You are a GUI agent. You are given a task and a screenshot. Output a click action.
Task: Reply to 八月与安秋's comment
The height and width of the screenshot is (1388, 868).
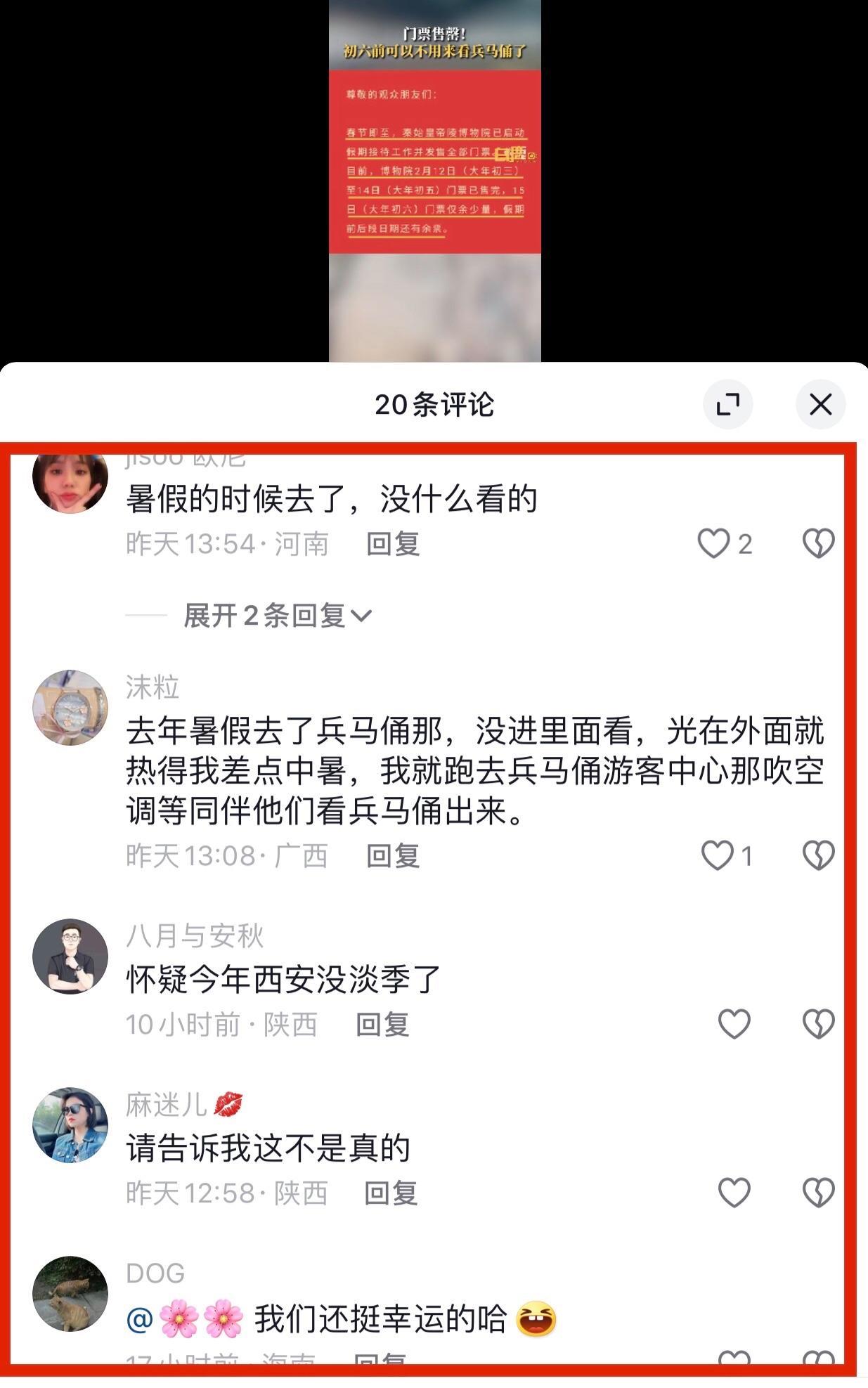pyautogui.click(x=382, y=1024)
